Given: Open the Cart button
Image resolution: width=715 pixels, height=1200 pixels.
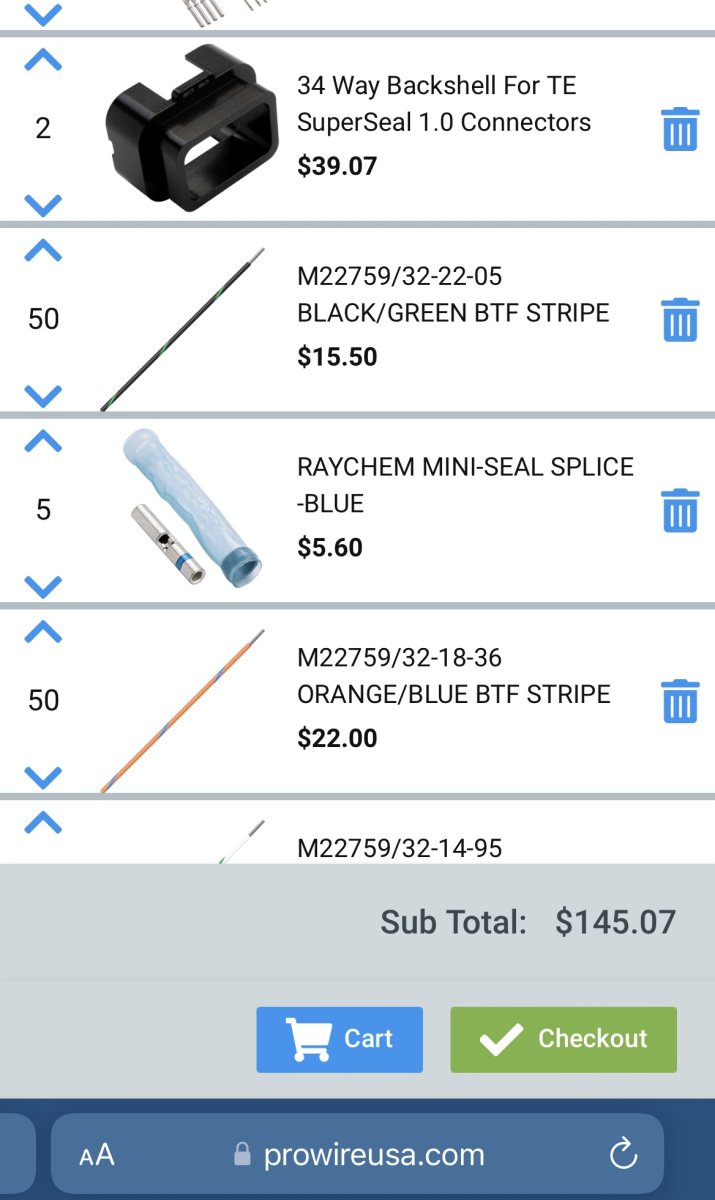Looking at the screenshot, I should (339, 1039).
